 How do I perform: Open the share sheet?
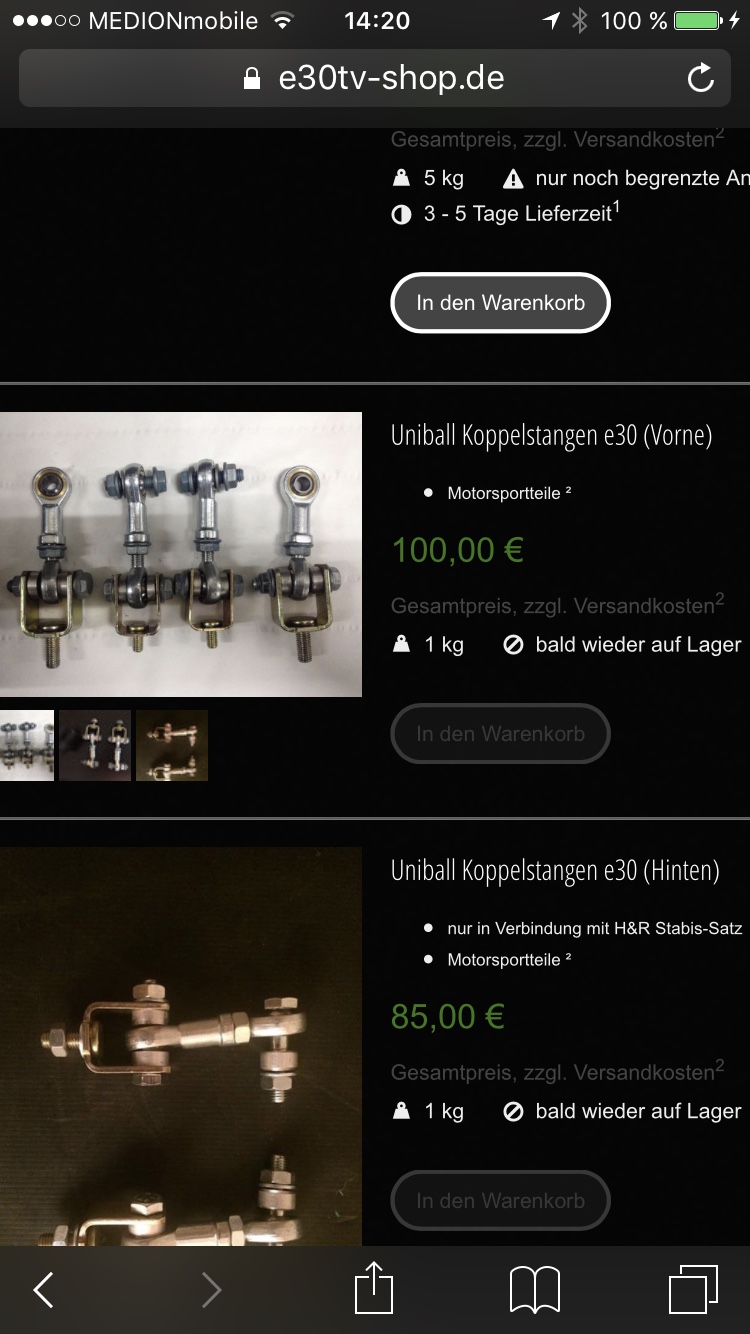tap(374, 1288)
